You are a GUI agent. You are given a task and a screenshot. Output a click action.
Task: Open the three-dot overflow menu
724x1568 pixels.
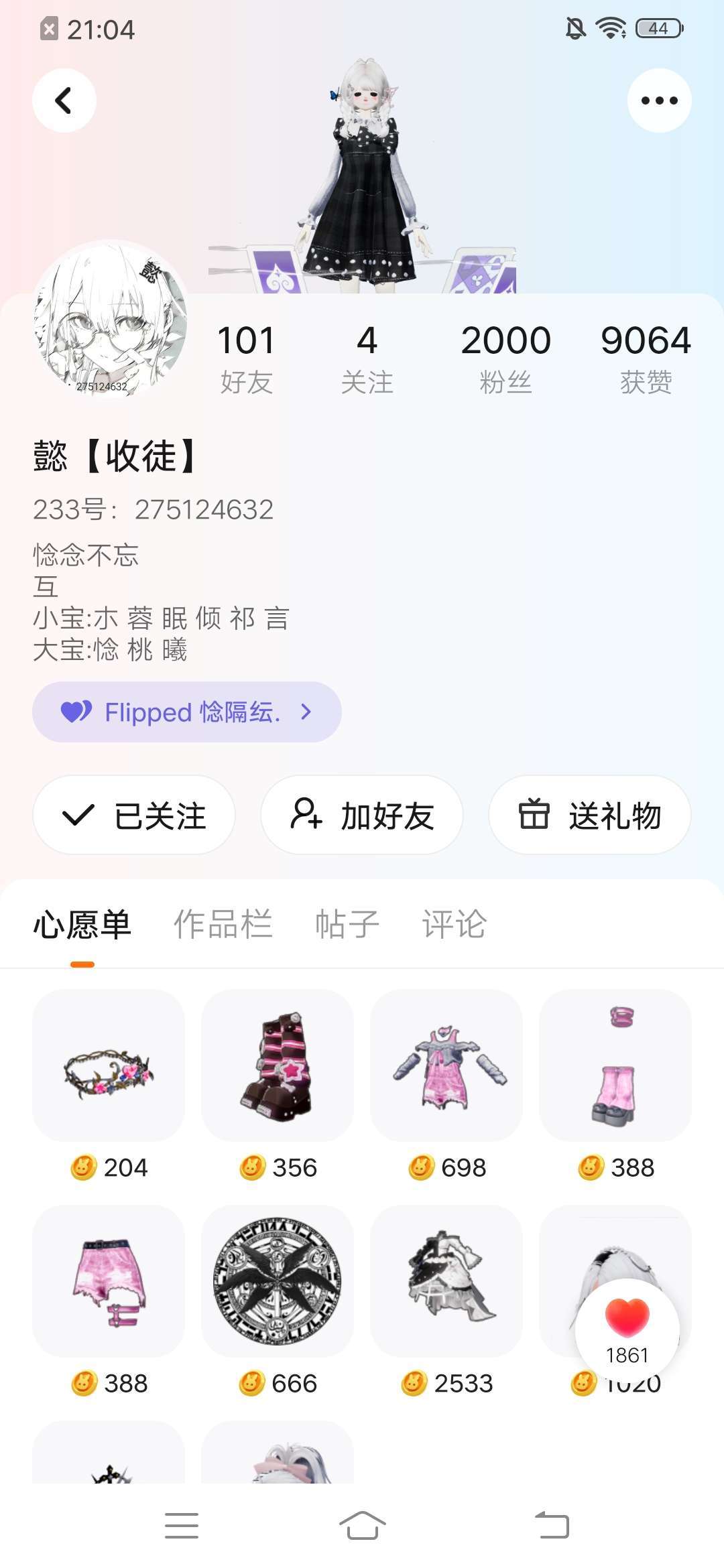point(659,101)
